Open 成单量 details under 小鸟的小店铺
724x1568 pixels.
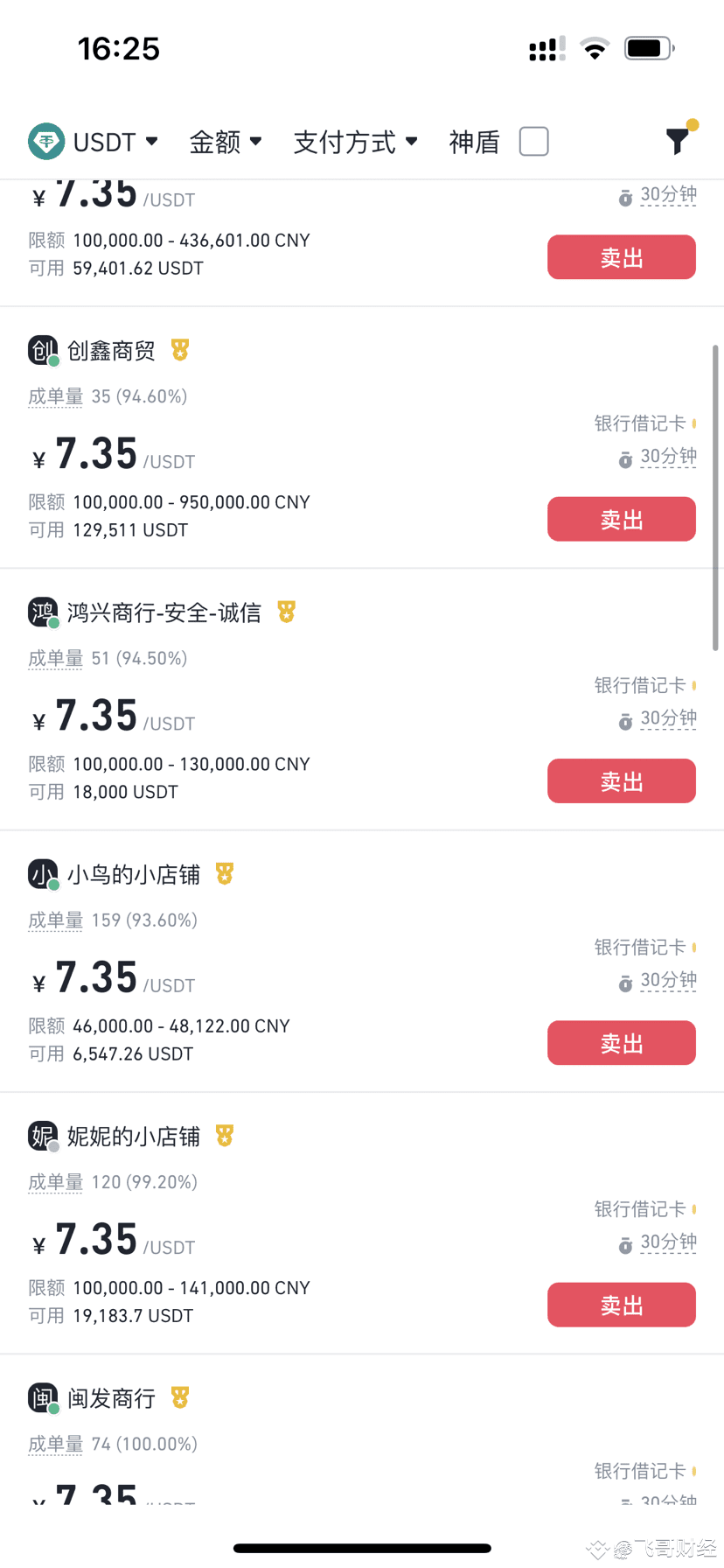(x=55, y=920)
